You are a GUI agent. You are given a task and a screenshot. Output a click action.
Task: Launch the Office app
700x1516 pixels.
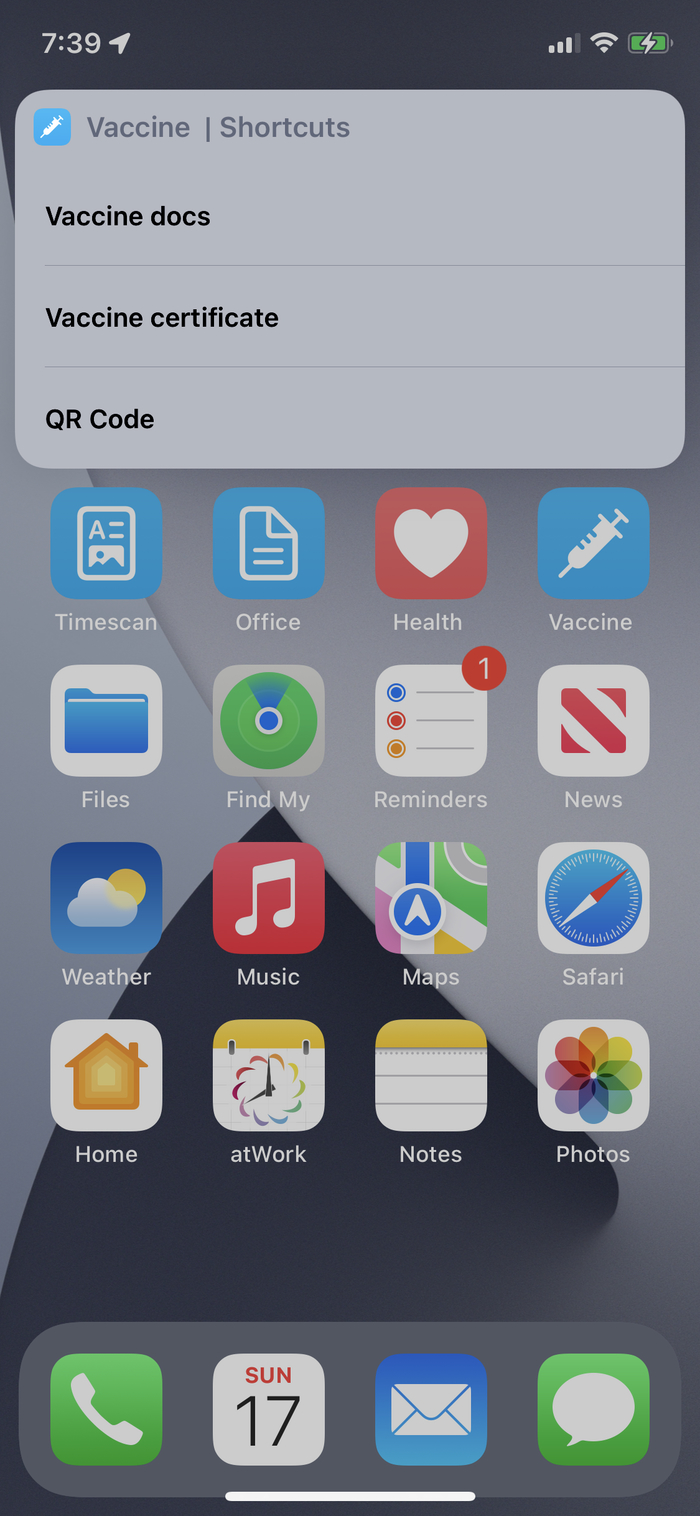pos(268,543)
